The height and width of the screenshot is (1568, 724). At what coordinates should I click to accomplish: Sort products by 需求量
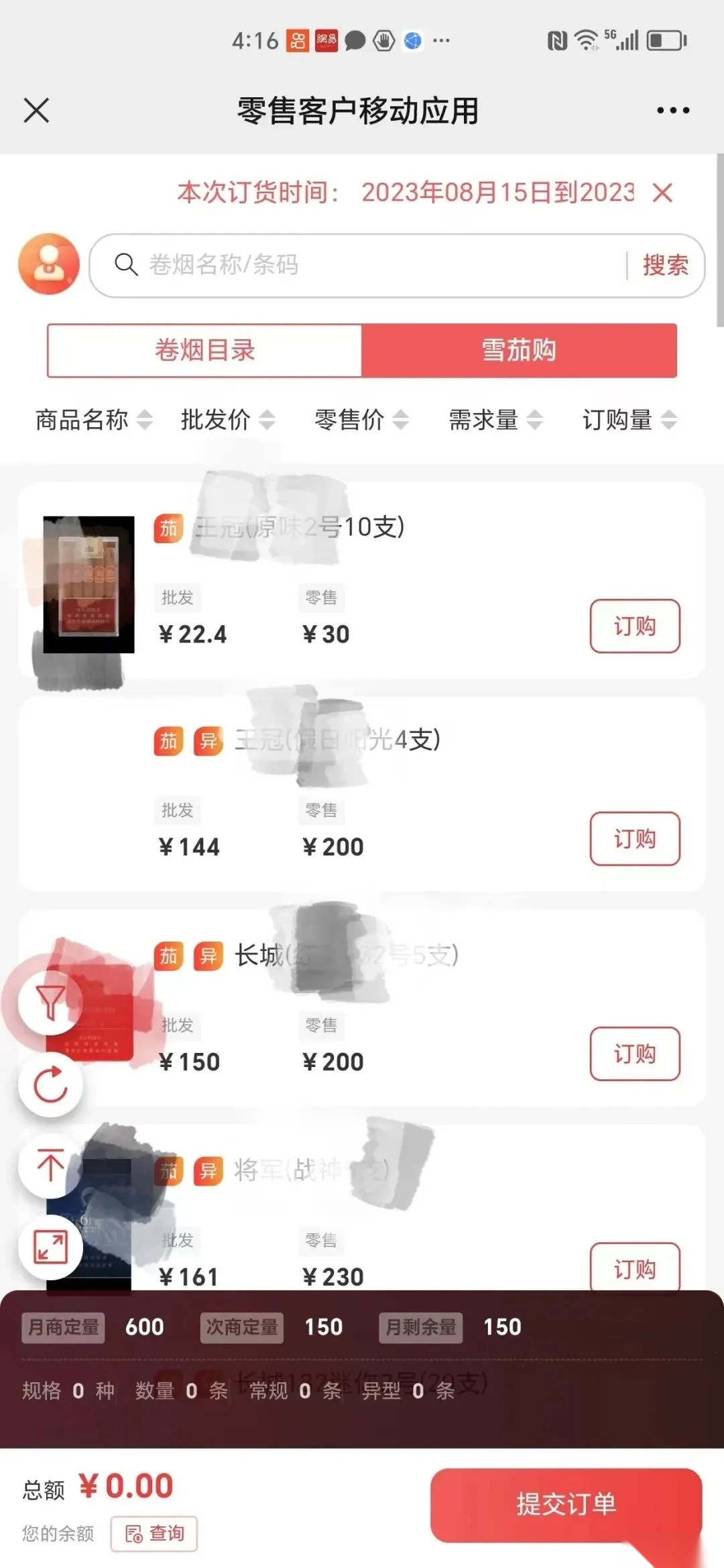coord(496,420)
